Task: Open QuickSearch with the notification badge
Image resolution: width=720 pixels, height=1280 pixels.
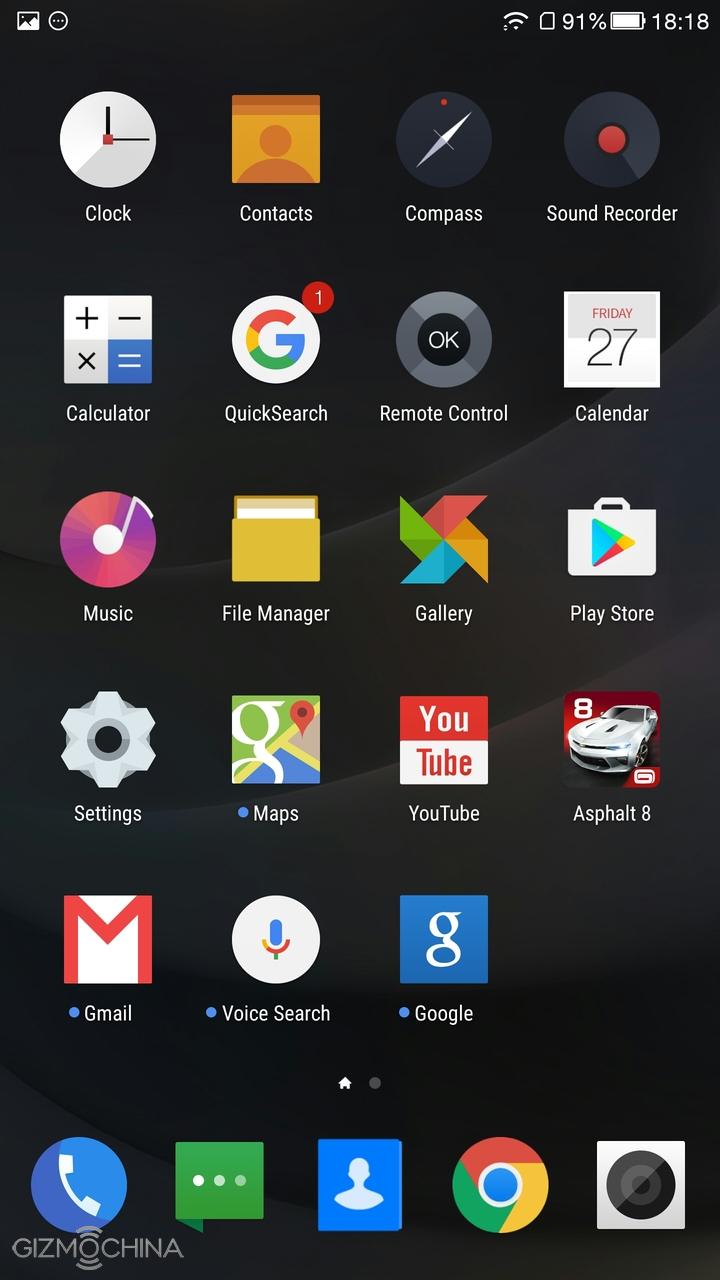Action: point(276,340)
